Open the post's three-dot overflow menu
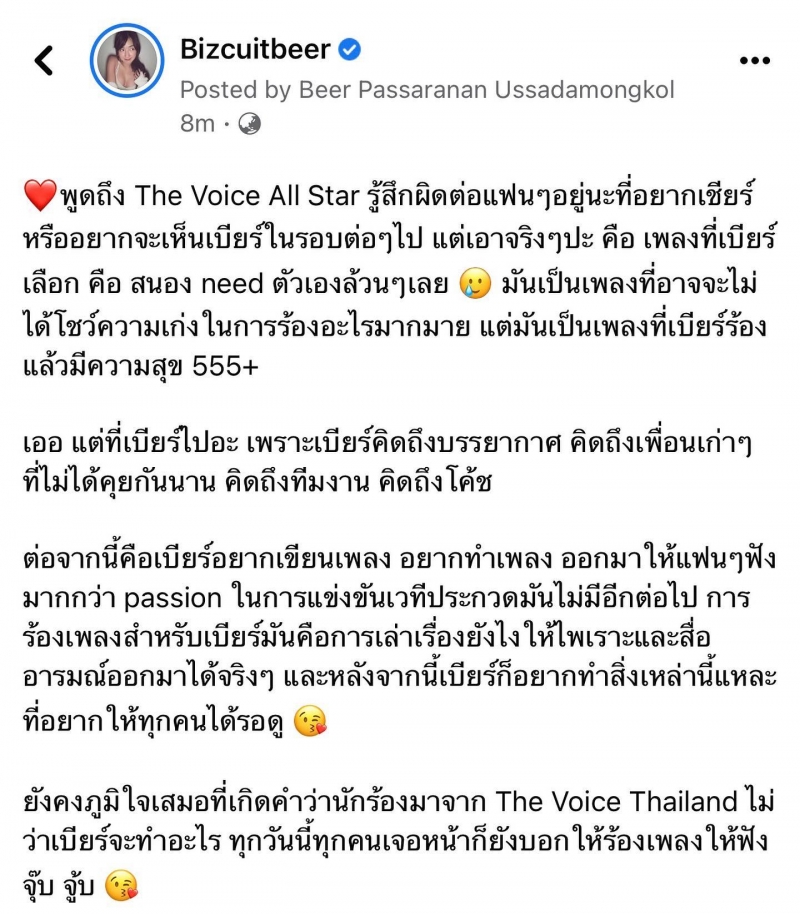 click(754, 61)
